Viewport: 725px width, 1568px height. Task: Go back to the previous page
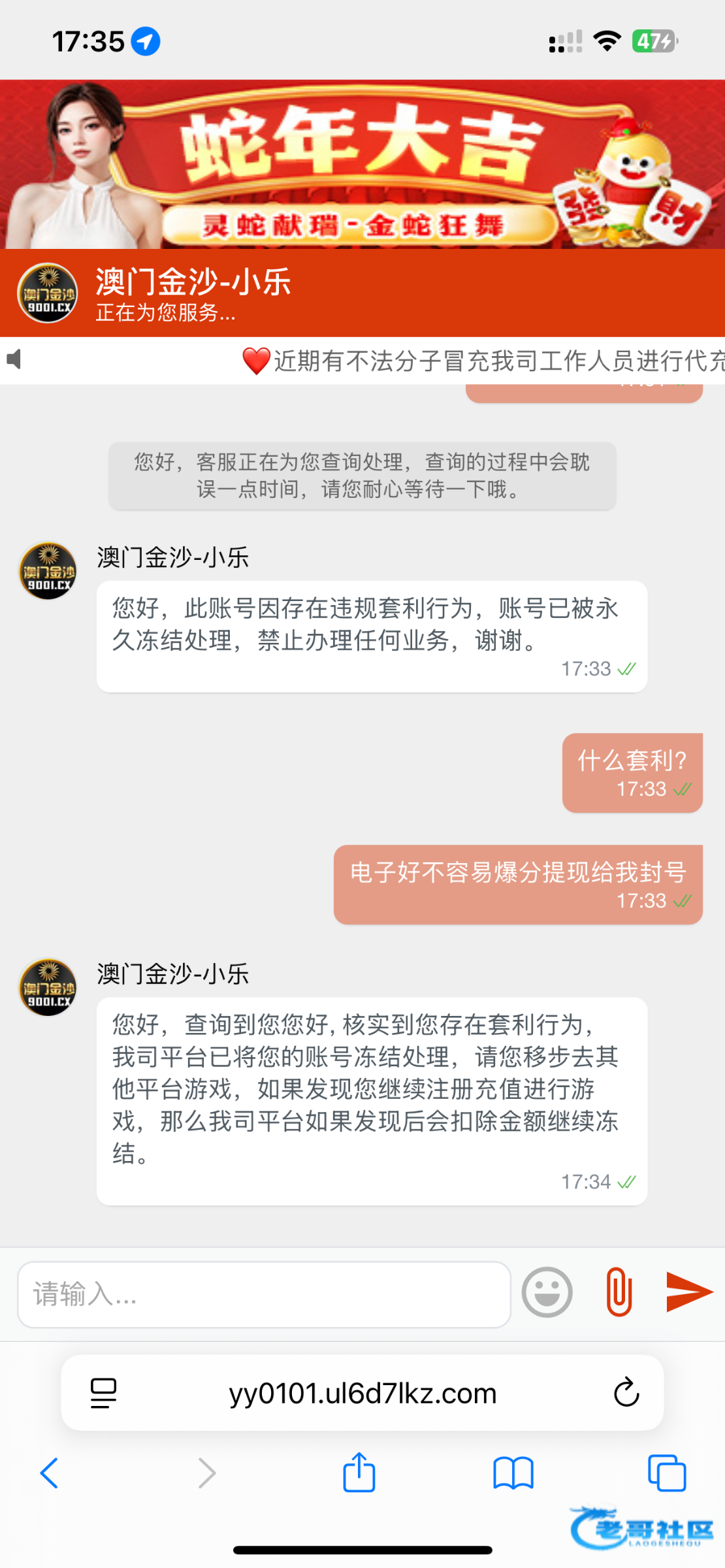(x=50, y=1473)
